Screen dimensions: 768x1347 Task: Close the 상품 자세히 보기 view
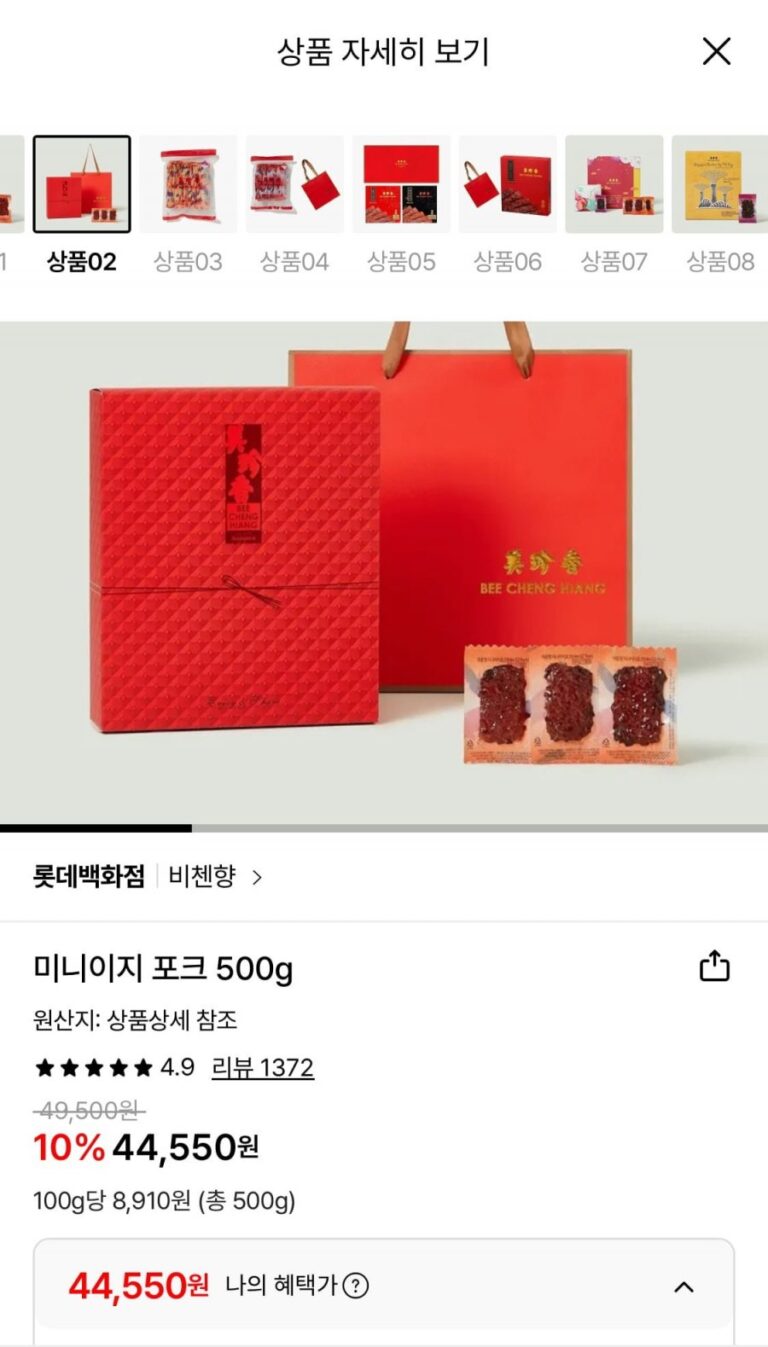point(716,51)
